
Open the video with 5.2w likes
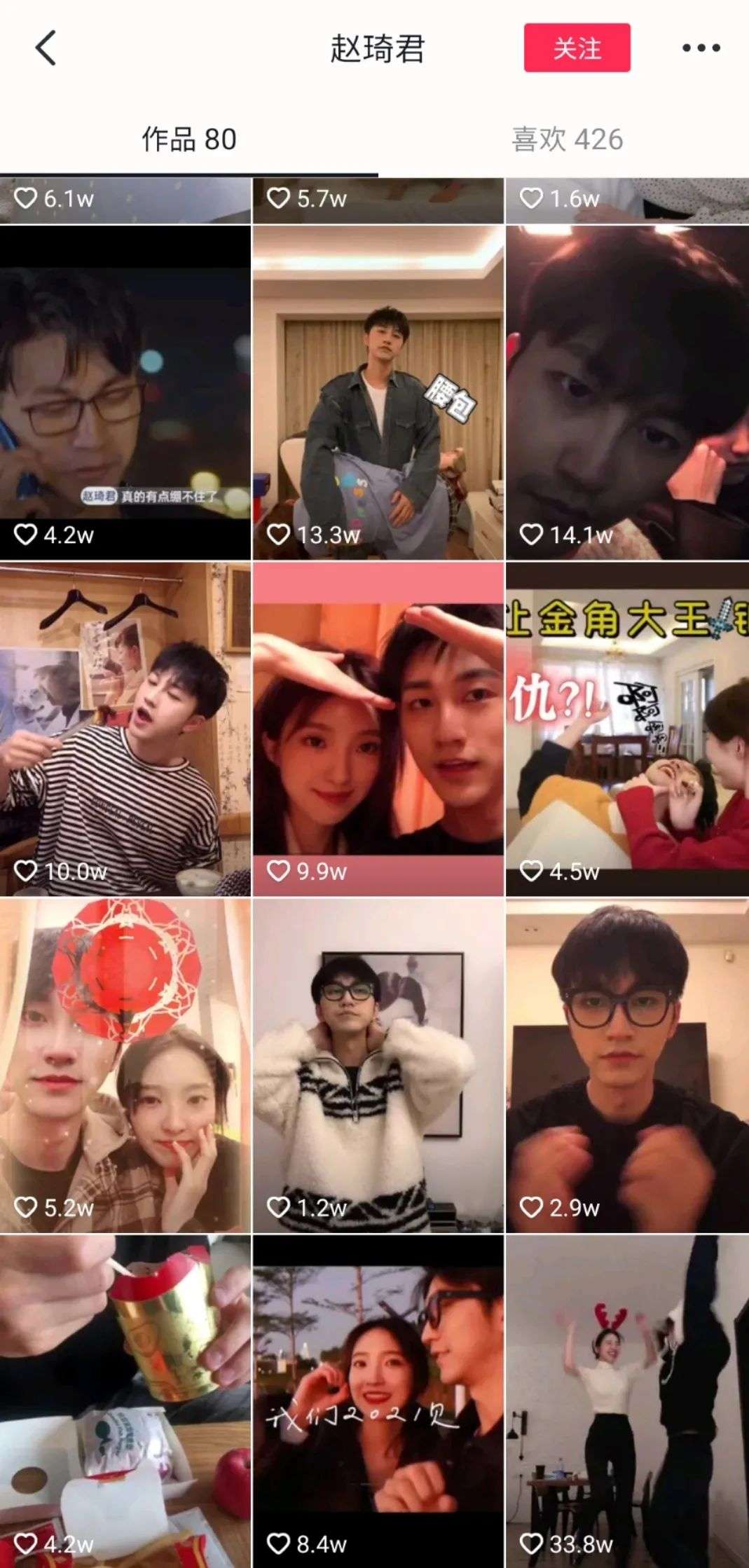click(125, 1065)
